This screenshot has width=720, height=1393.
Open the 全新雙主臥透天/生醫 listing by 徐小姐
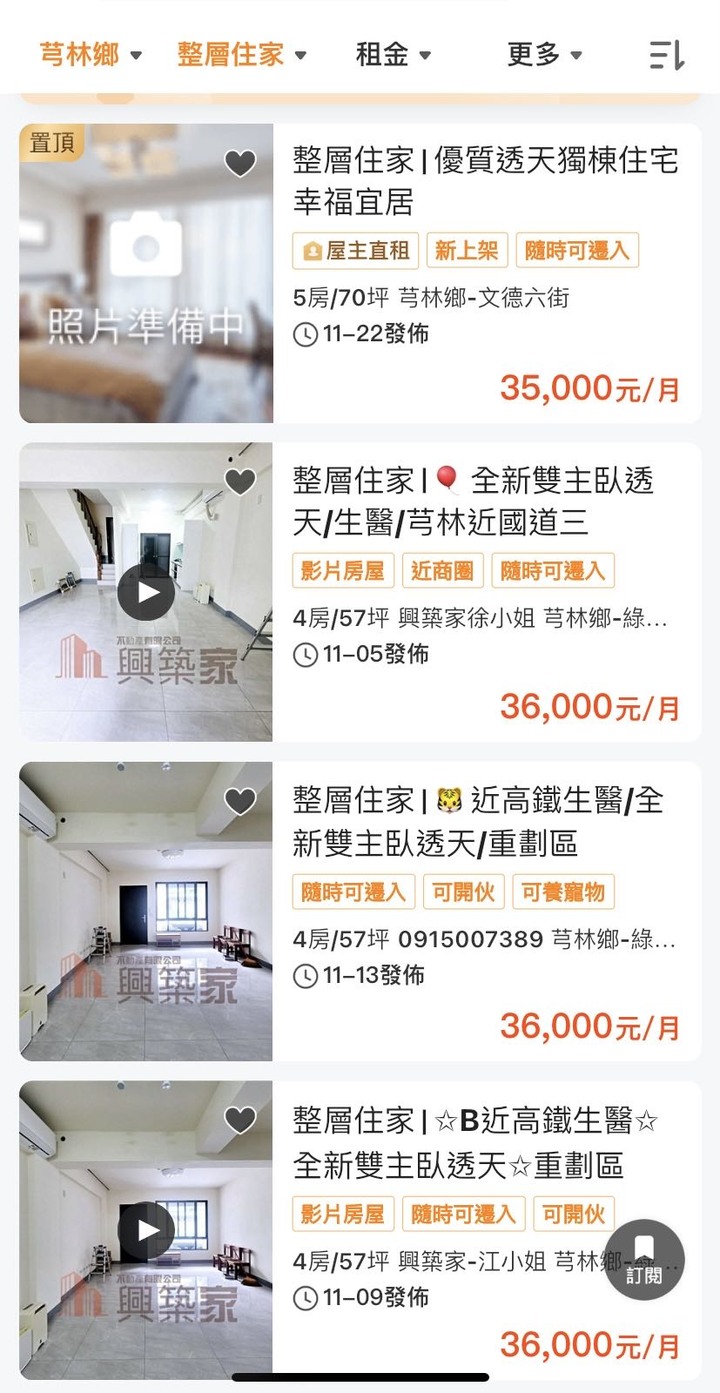pyautogui.click(x=485, y=501)
